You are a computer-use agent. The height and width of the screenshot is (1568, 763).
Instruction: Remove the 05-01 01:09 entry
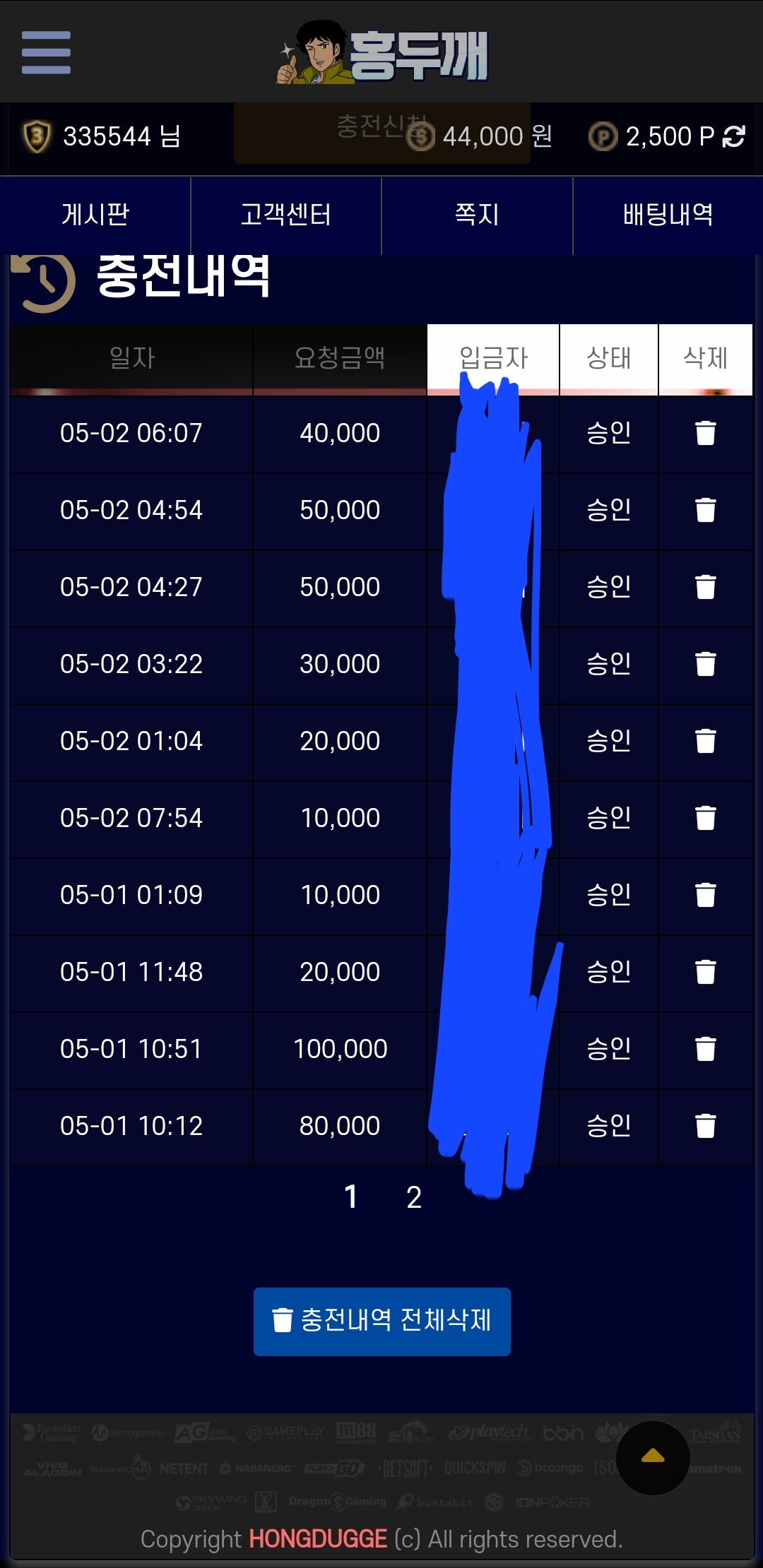[705, 895]
